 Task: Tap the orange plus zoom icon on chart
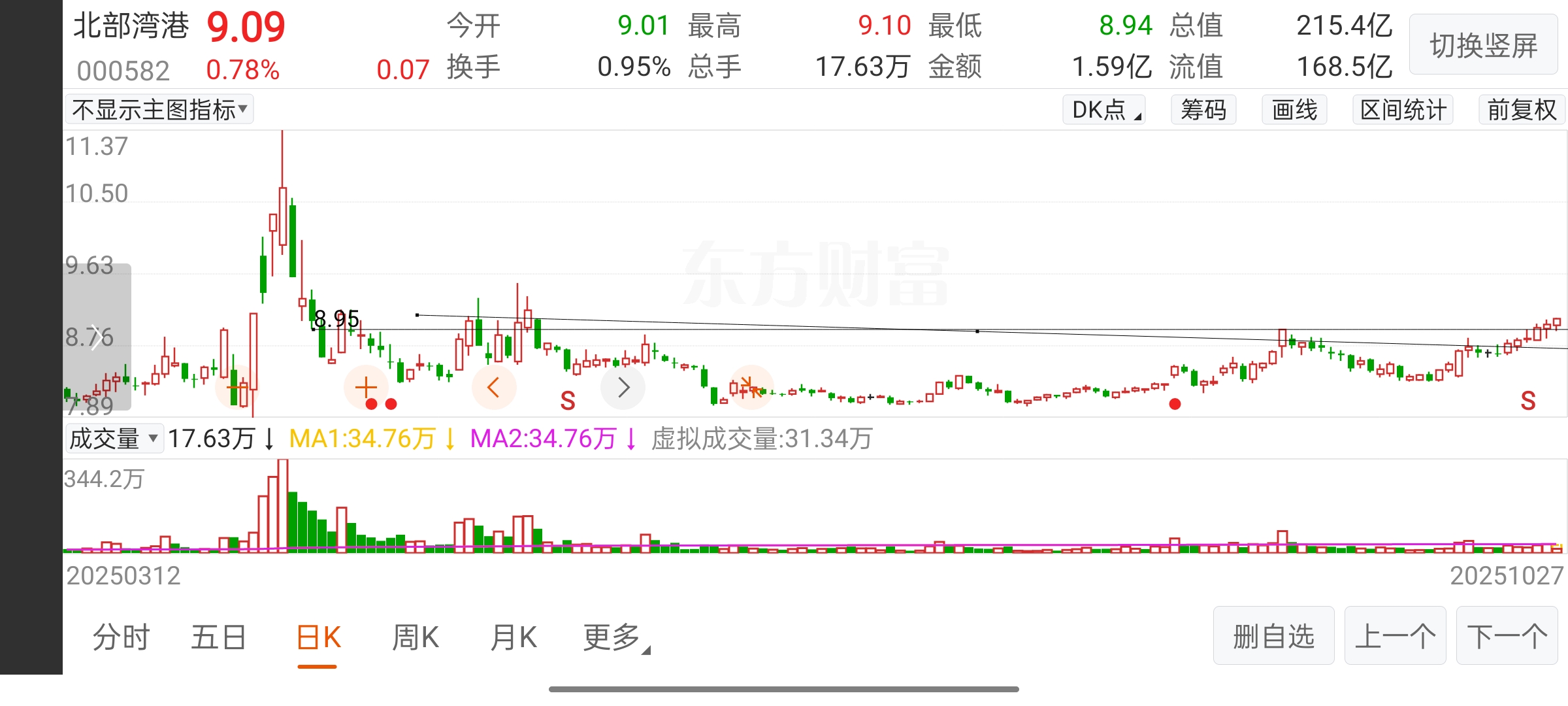coord(366,388)
